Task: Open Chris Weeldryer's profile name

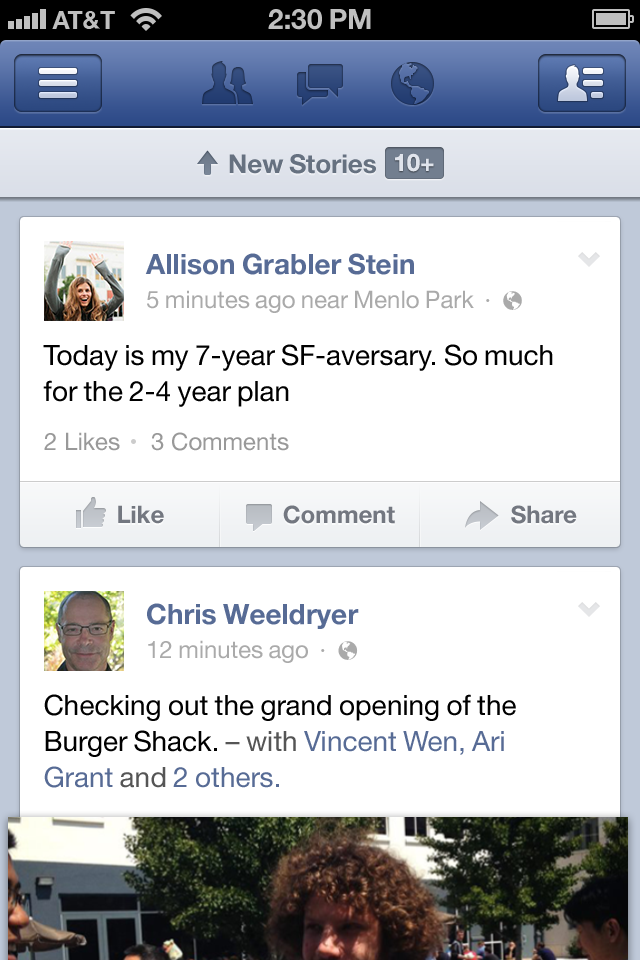Action: [252, 615]
